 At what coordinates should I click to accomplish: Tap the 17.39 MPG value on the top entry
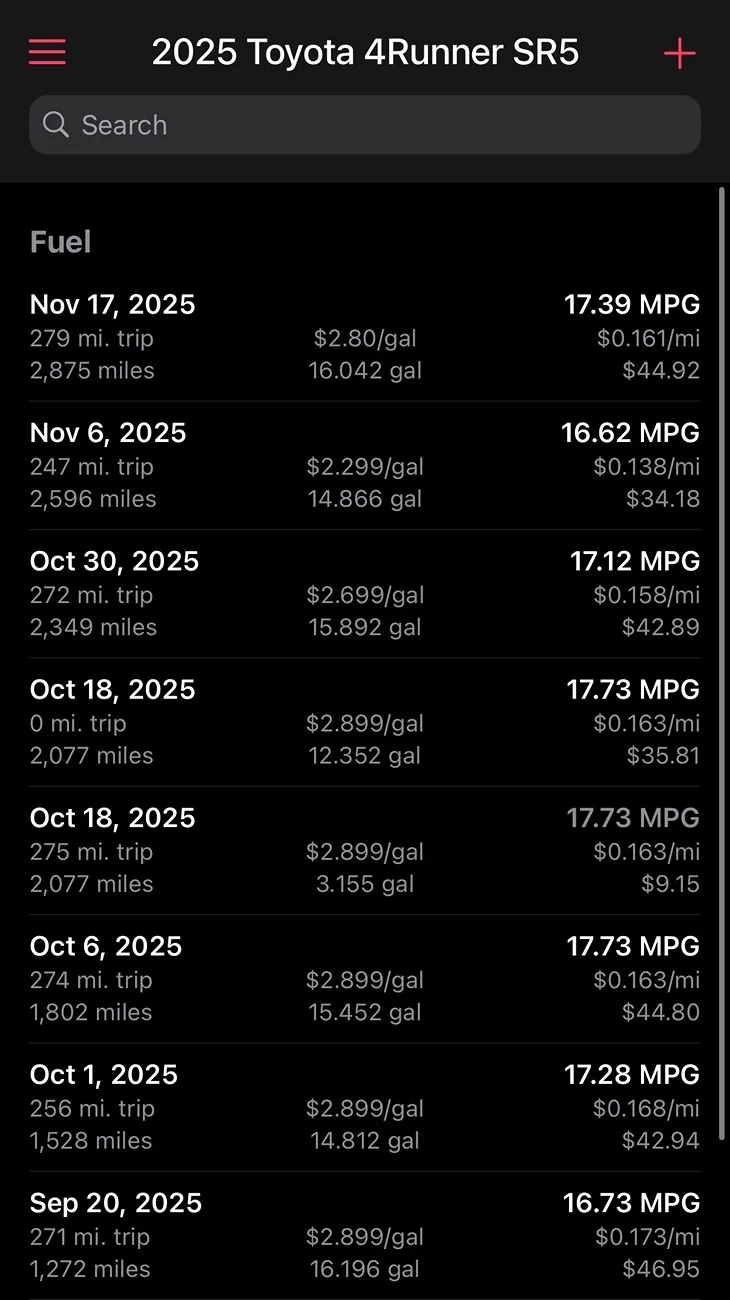pyautogui.click(x=632, y=304)
